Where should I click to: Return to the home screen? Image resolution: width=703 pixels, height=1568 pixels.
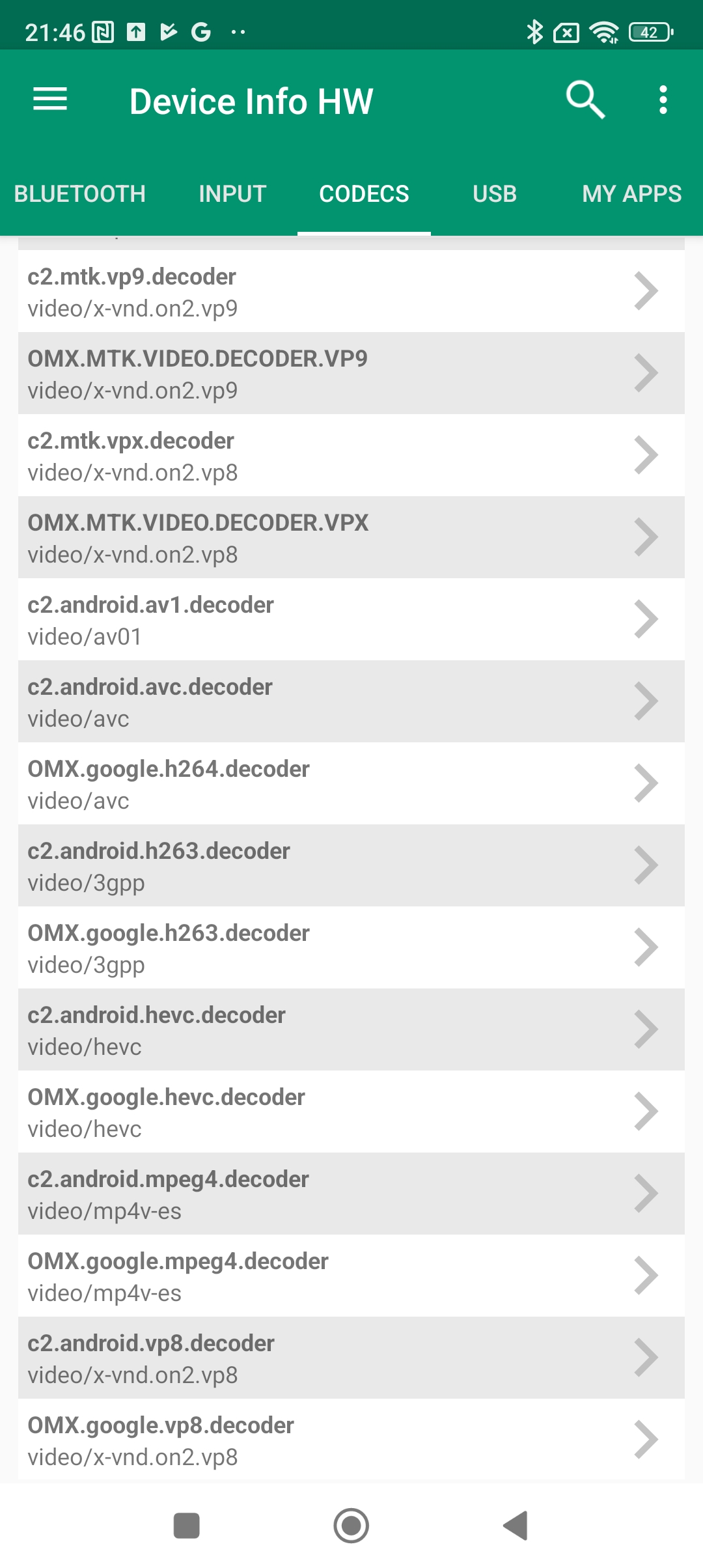pos(351,1525)
